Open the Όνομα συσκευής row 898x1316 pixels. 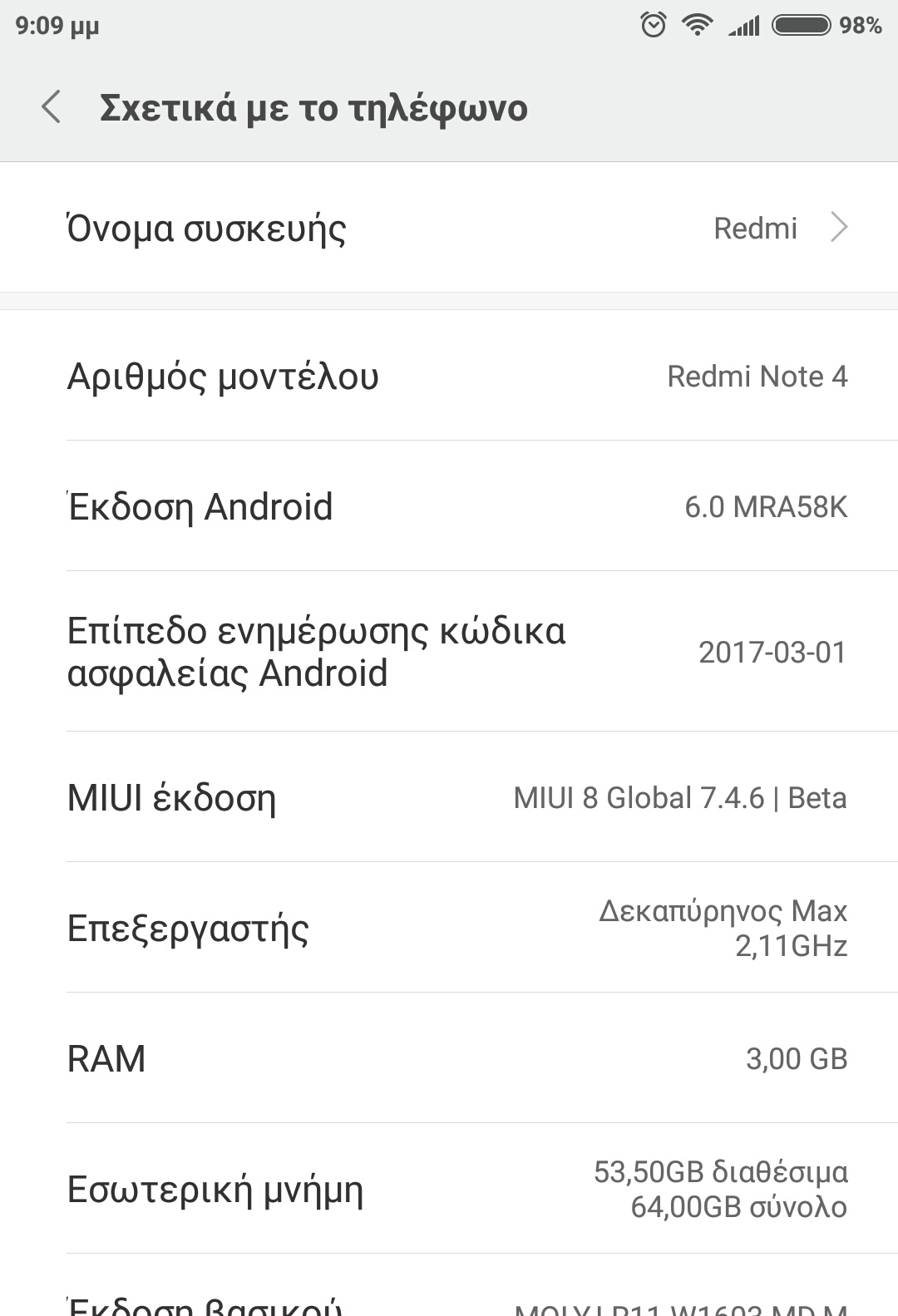(x=449, y=228)
